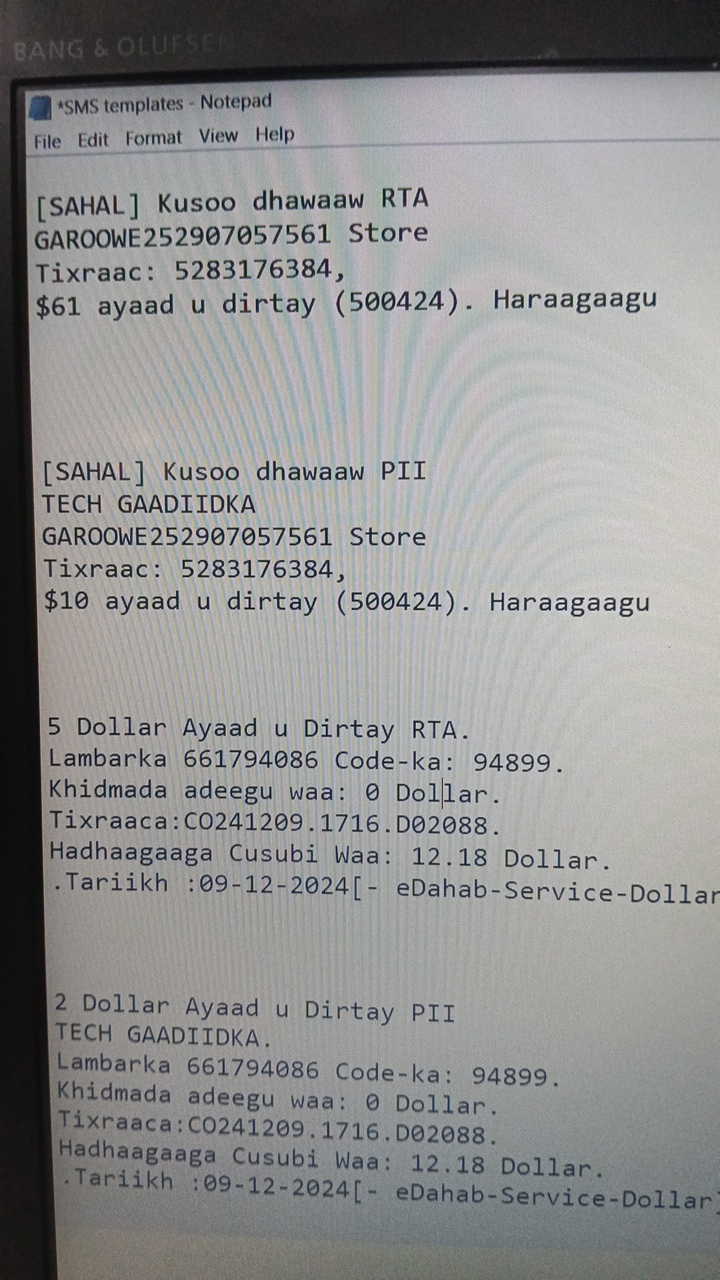
Task: Open the Help menu
Action: click(x=274, y=134)
